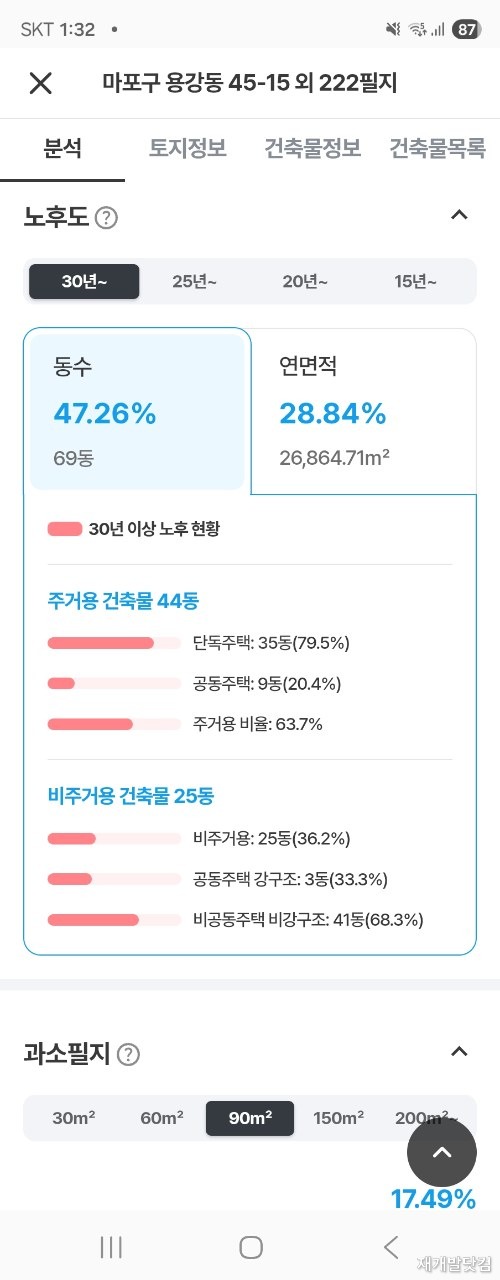The height and width of the screenshot is (1280, 500).
Task: Select the 25년~ age filter
Action: pos(194,282)
